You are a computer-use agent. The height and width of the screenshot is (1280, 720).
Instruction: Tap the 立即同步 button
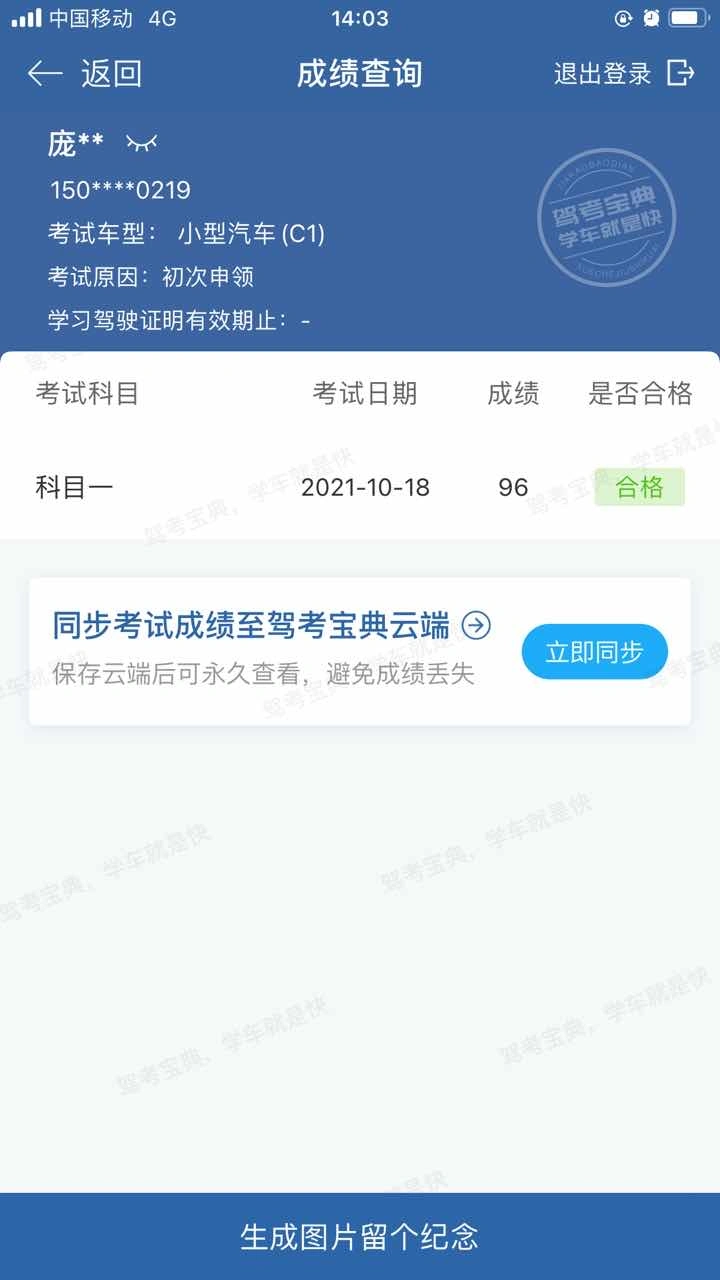[594, 652]
